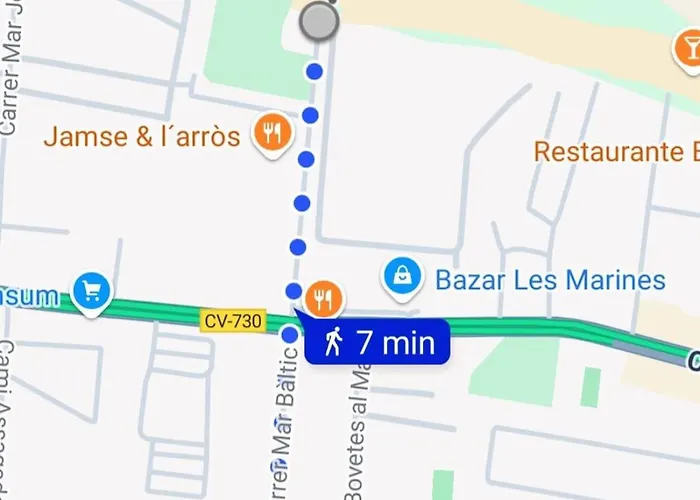Select the 7 min walking route label

[x=379, y=343]
